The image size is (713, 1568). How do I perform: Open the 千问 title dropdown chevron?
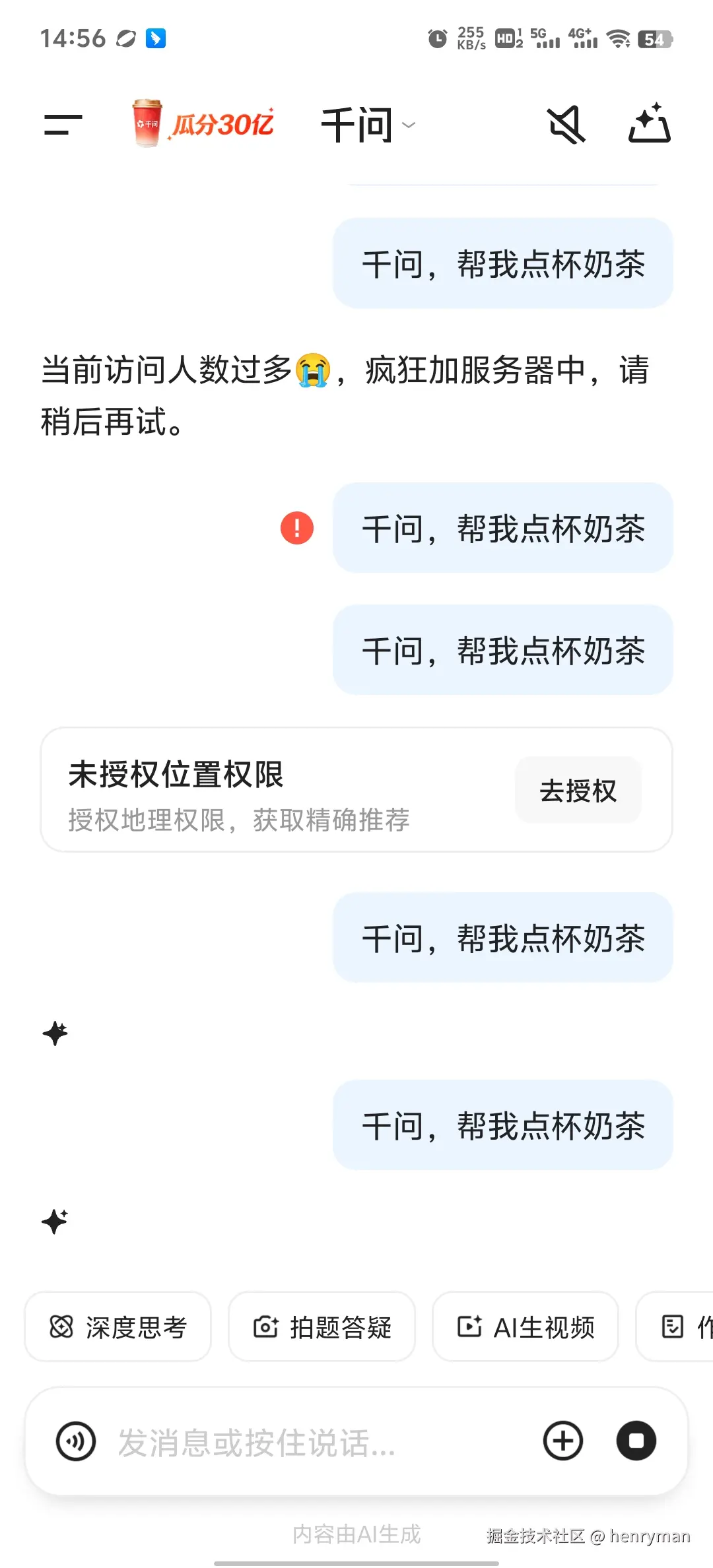(411, 125)
